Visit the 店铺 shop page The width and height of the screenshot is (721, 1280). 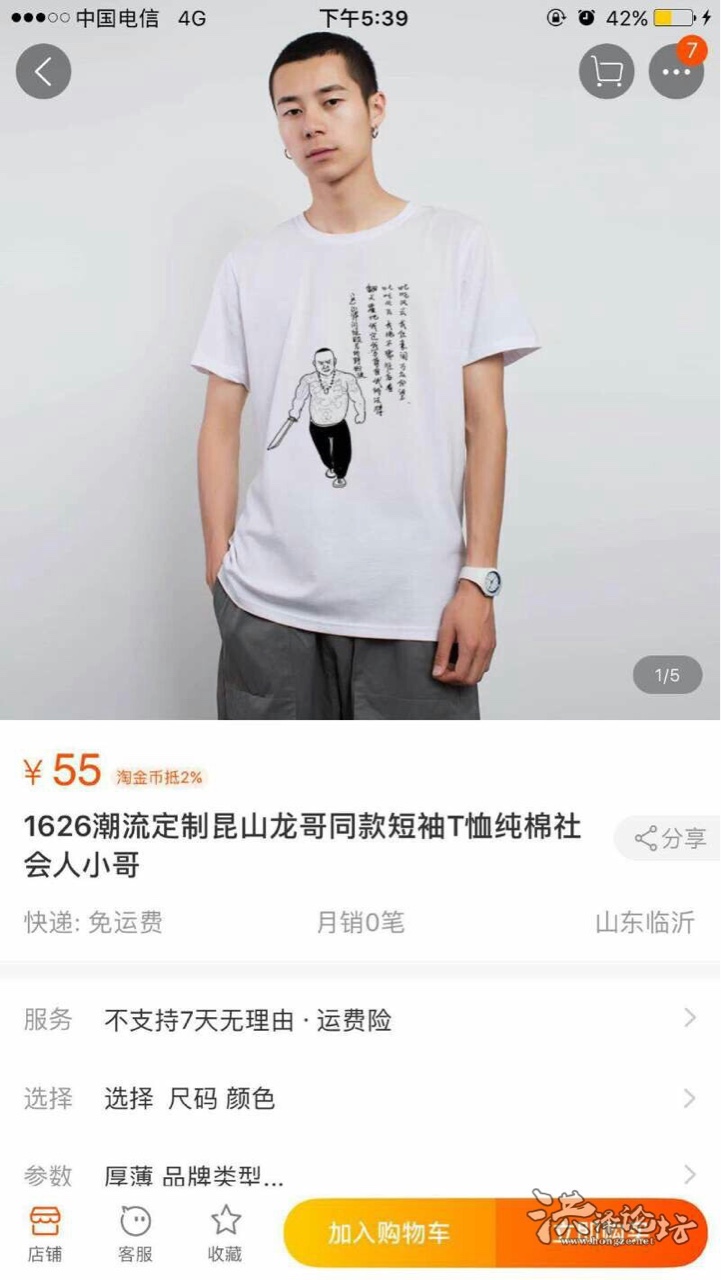tap(45, 1234)
